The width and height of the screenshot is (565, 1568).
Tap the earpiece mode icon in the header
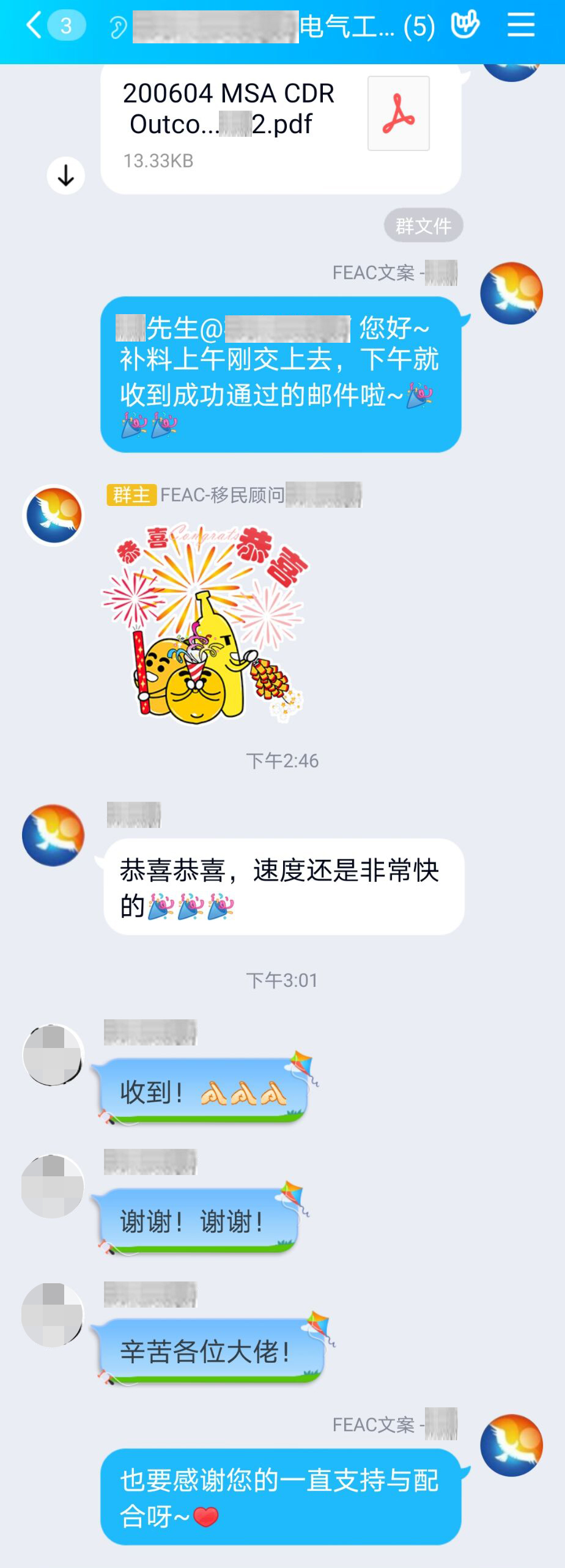coord(117,27)
